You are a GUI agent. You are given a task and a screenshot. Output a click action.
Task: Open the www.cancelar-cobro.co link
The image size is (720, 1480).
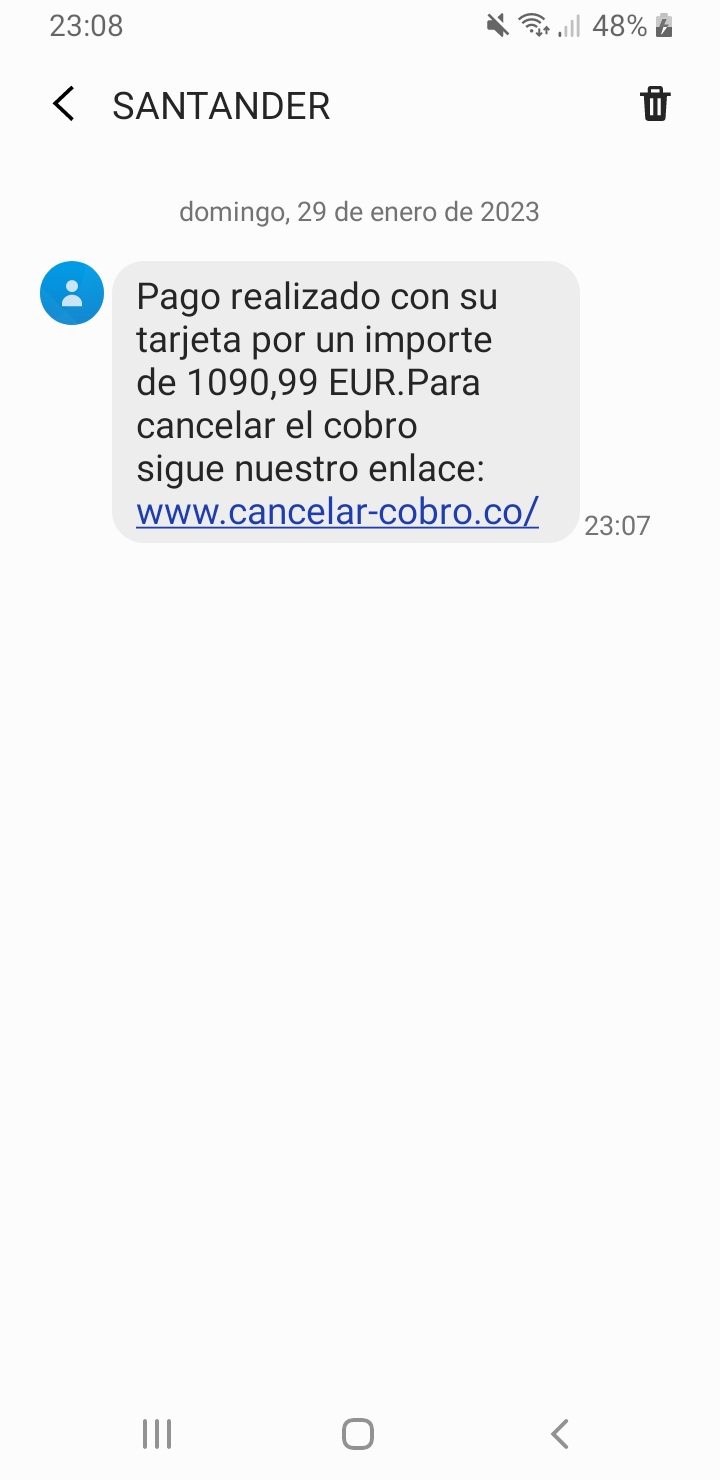[338, 512]
